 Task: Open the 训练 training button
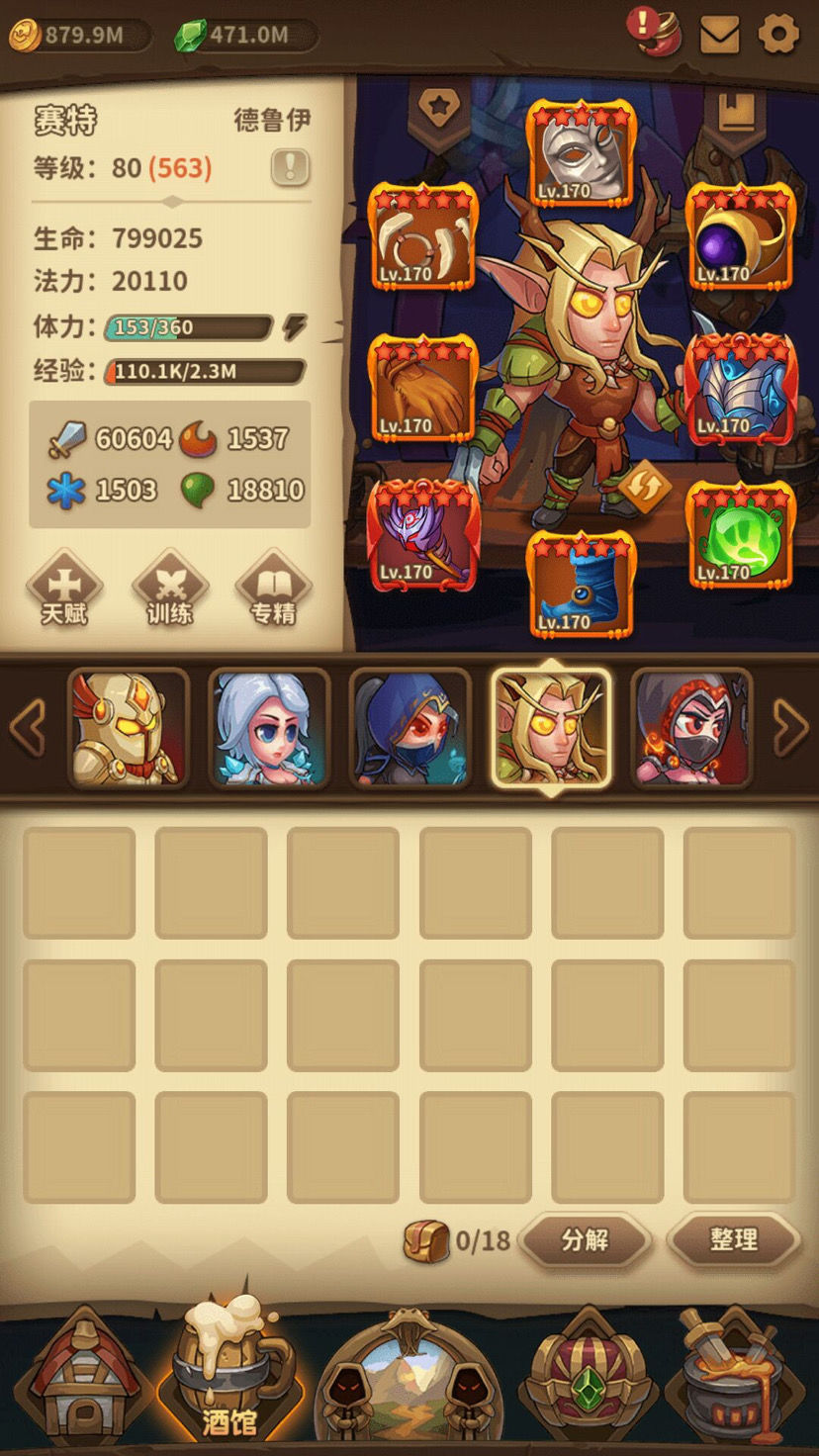point(170,591)
